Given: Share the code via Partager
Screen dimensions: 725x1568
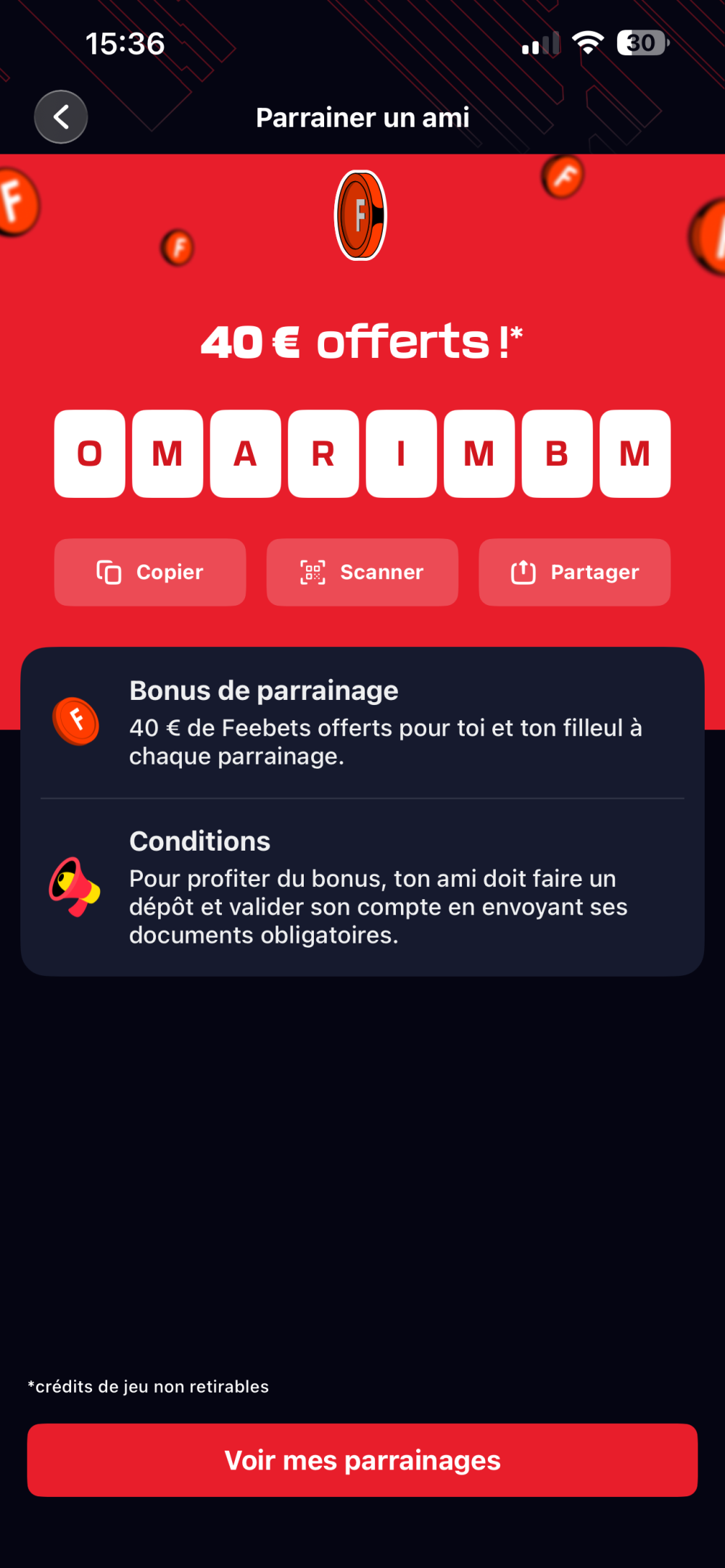Looking at the screenshot, I should point(575,572).
